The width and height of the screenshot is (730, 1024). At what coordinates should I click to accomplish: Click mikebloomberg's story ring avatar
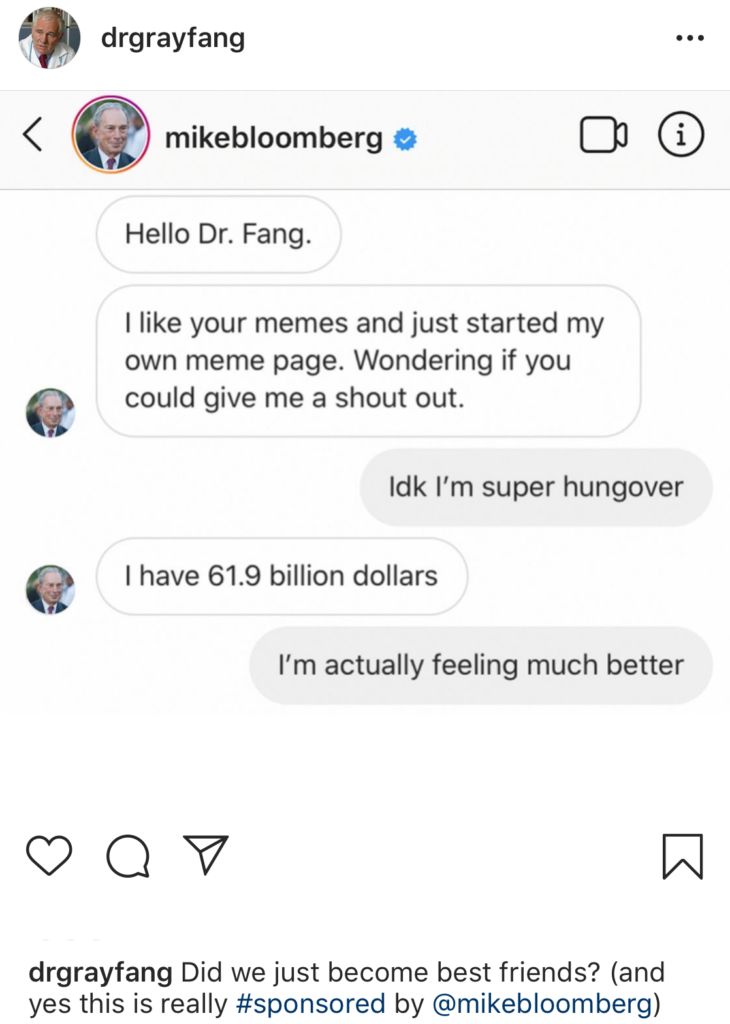pyautogui.click(x=111, y=133)
